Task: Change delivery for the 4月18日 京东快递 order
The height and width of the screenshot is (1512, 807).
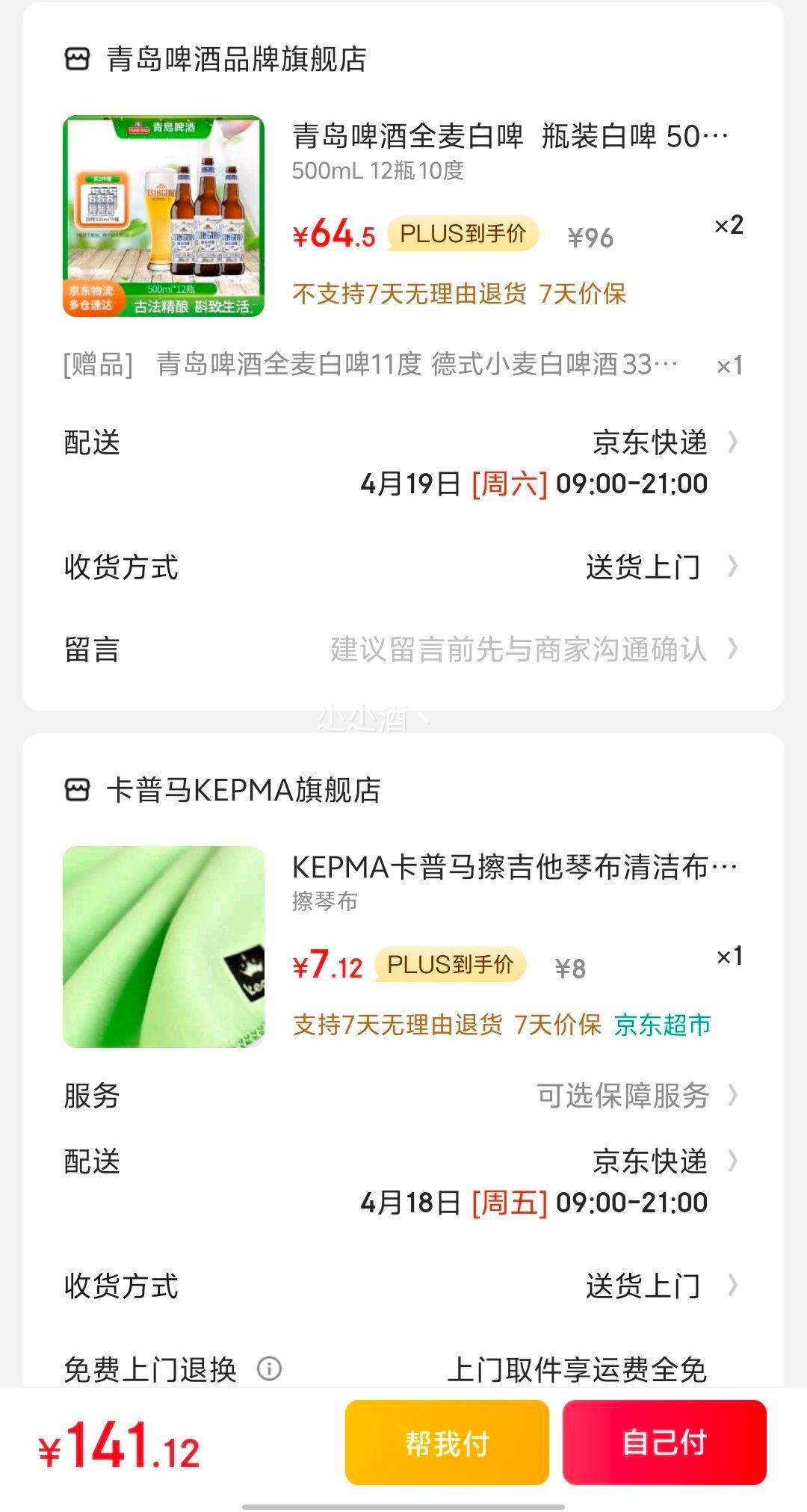Action: point(649,1161)
